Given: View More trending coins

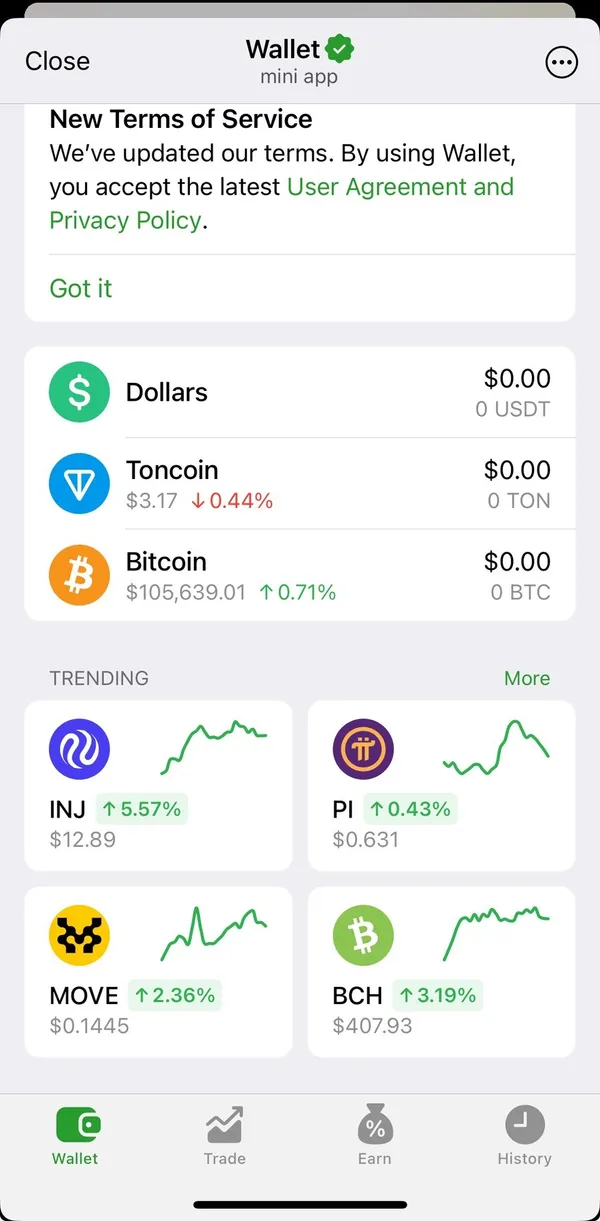Looking at the screenshot, I should [527, 678].
